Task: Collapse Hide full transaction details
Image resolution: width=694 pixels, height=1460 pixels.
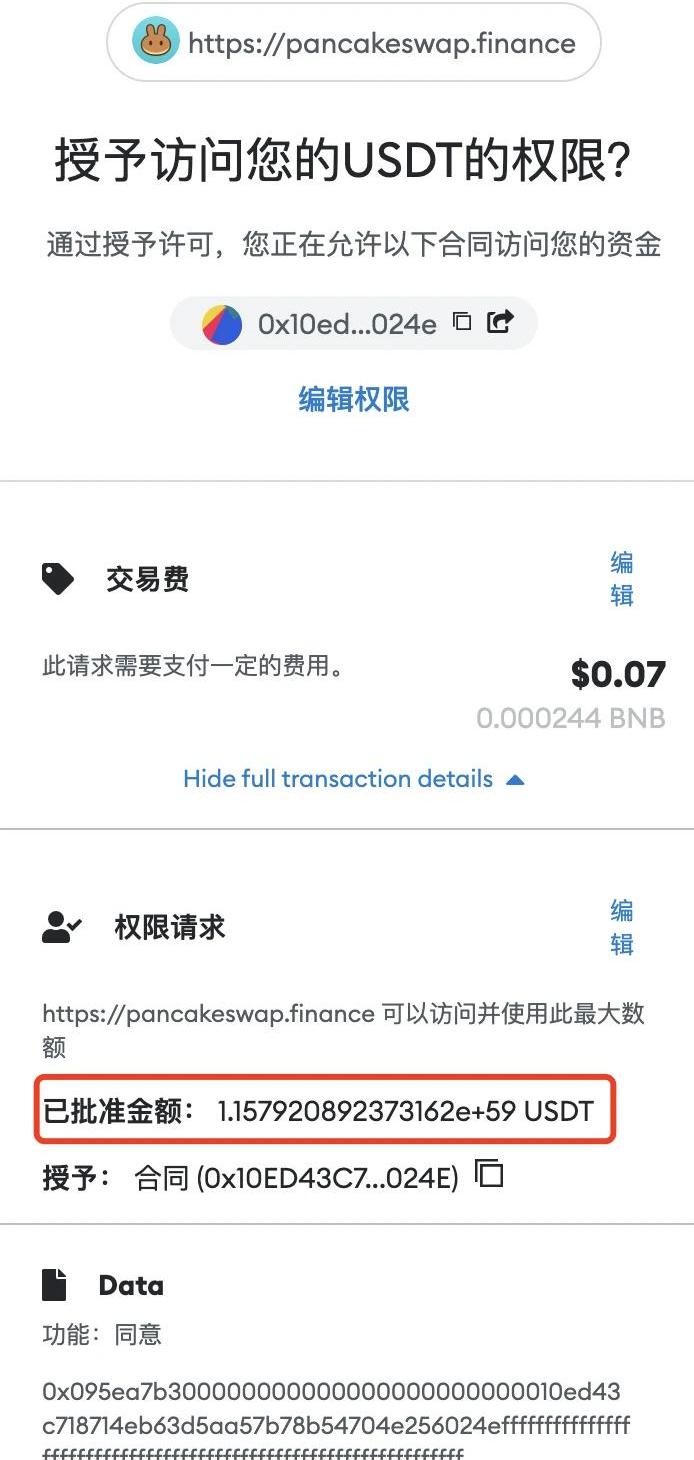Action: click(353, 779)
